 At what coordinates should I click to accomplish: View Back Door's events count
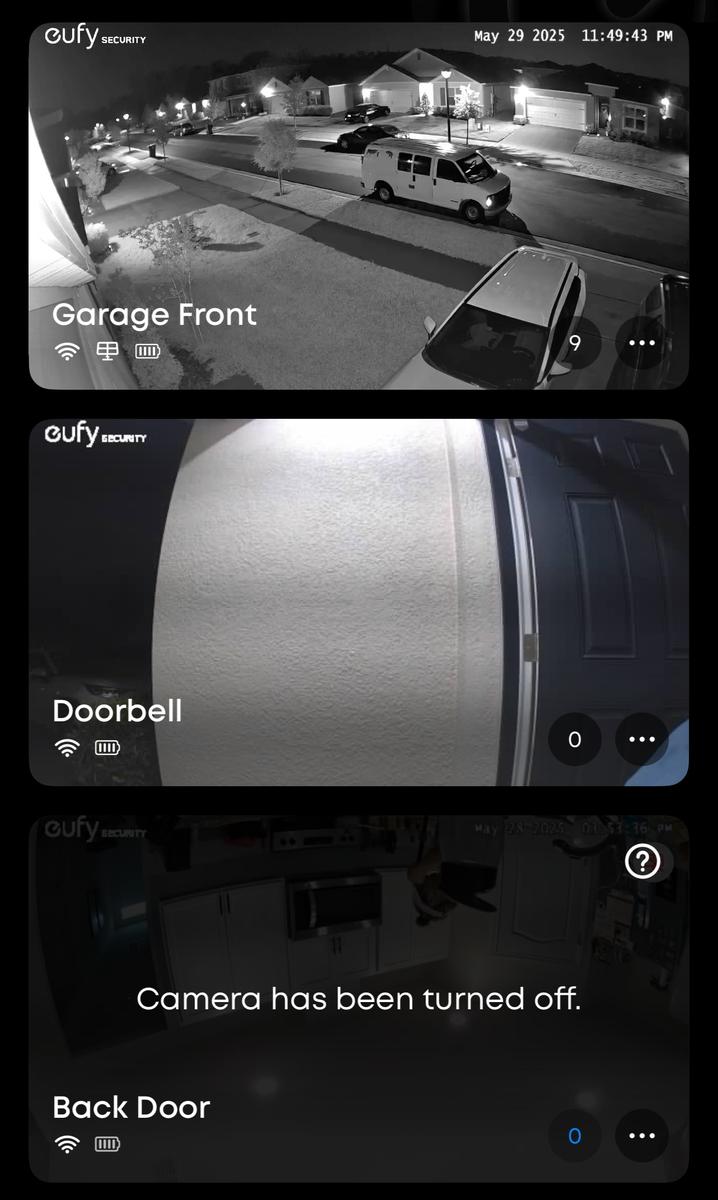click(575, 1136)
